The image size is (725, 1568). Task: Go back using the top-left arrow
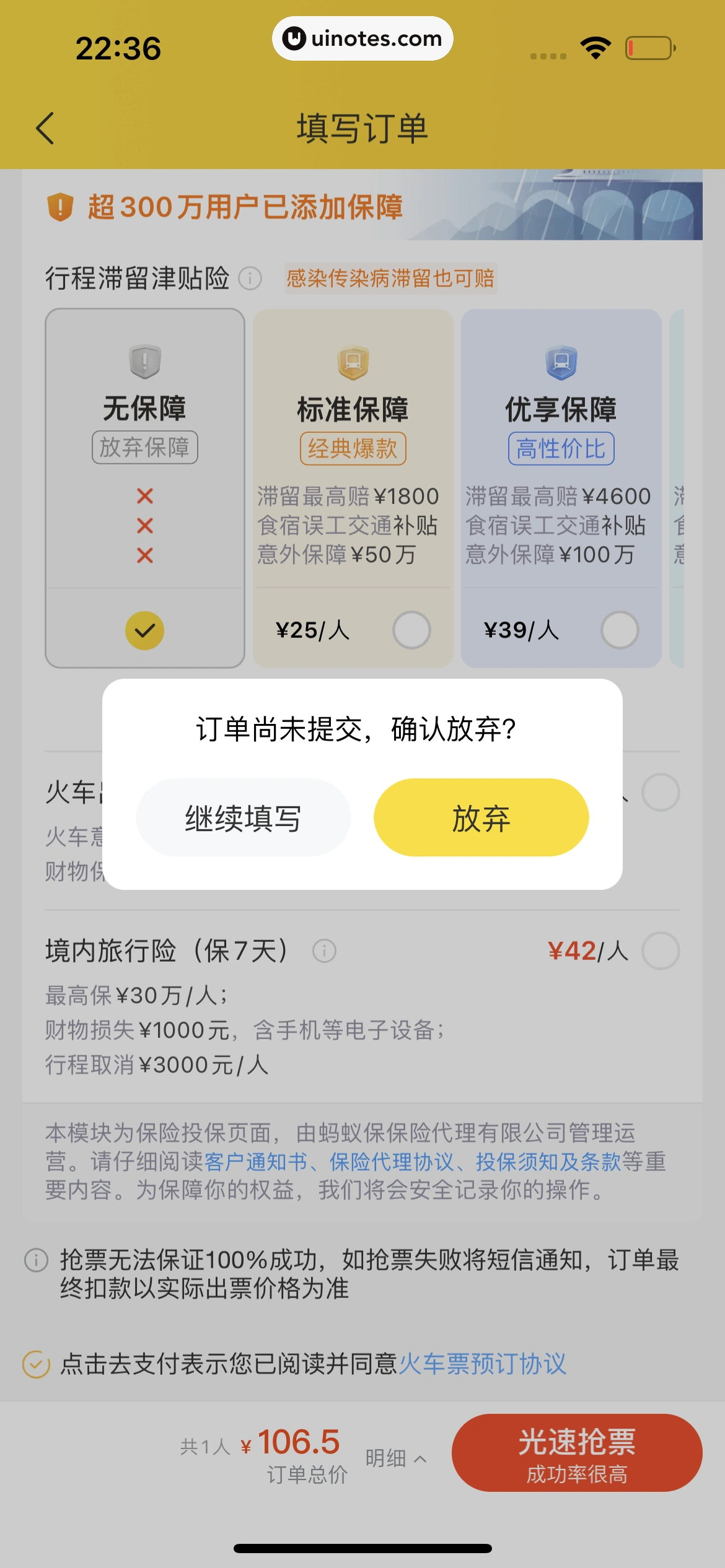tap(45, 128)
